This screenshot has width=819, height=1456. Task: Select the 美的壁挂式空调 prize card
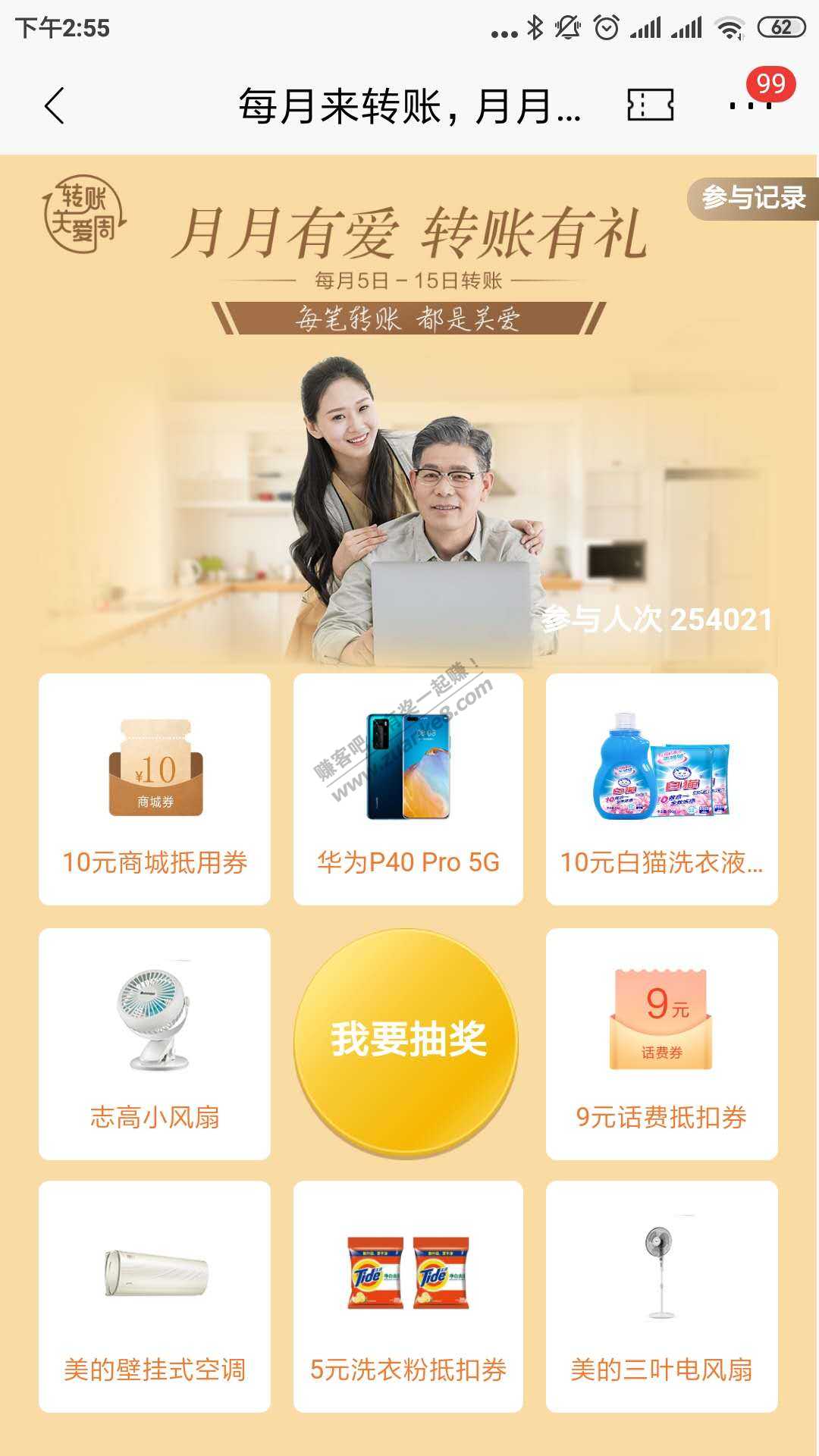tap(155, 1297)
